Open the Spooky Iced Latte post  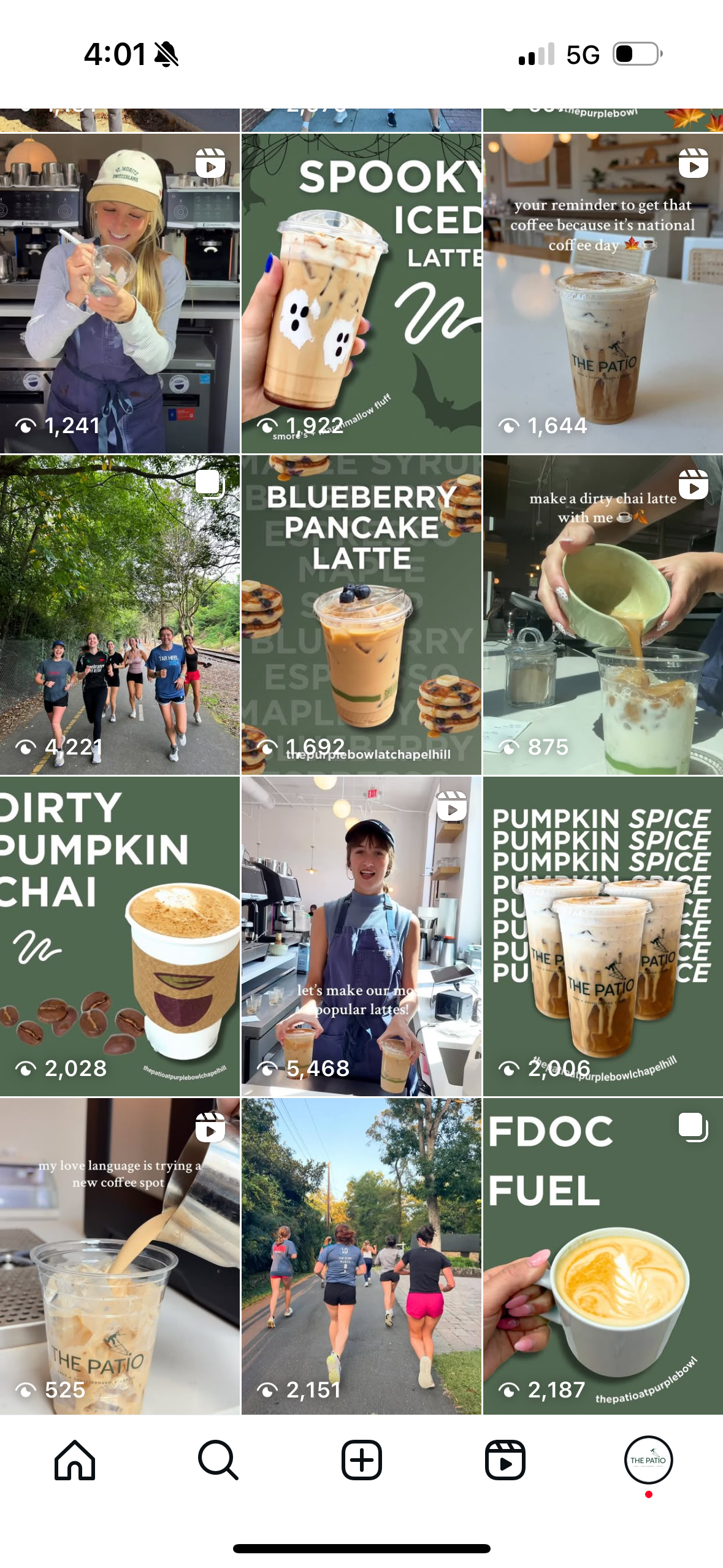361,293
